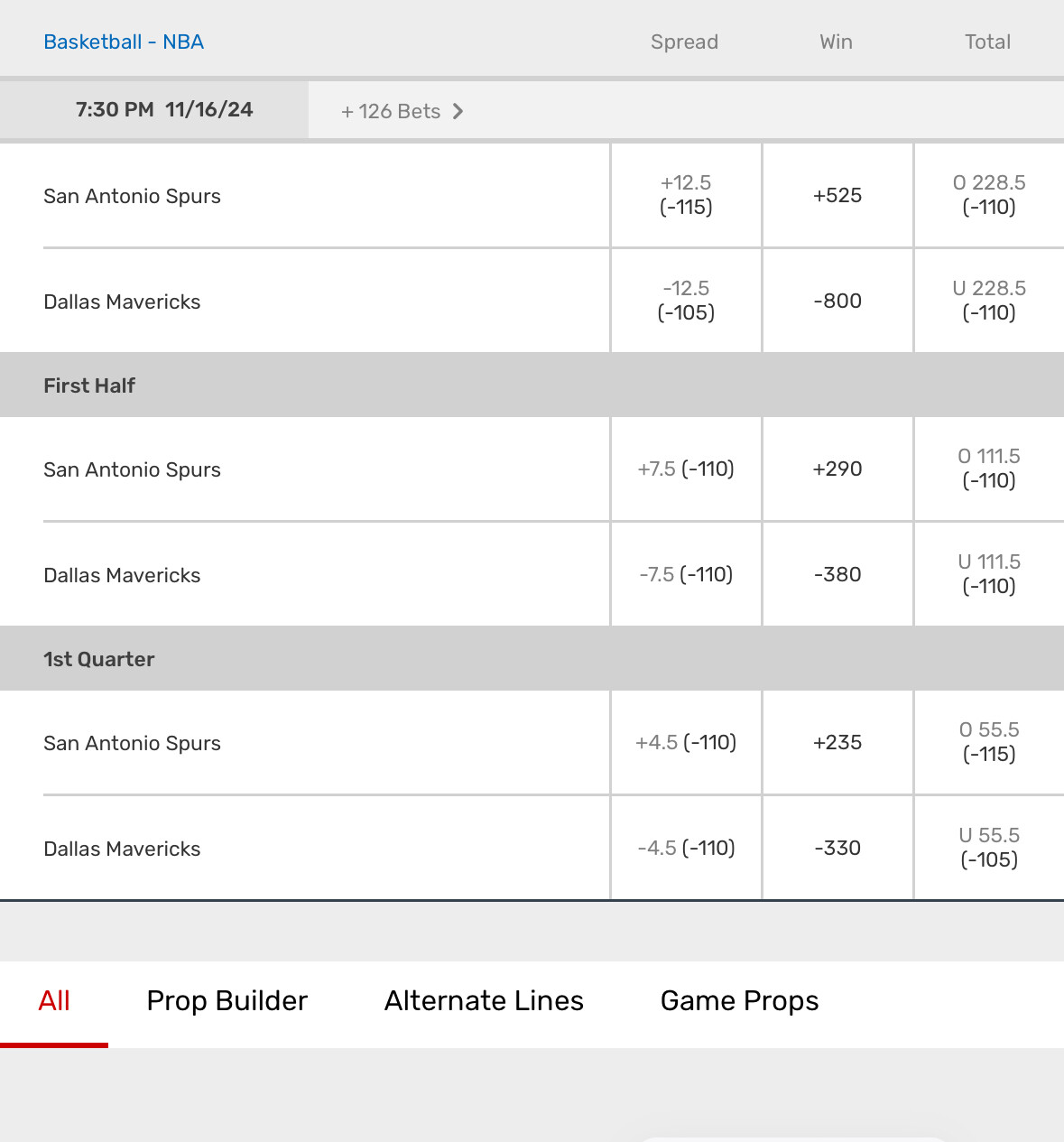View the Game Props tab
Screen dimensions: 1064x1142
tap(739, 1001)
